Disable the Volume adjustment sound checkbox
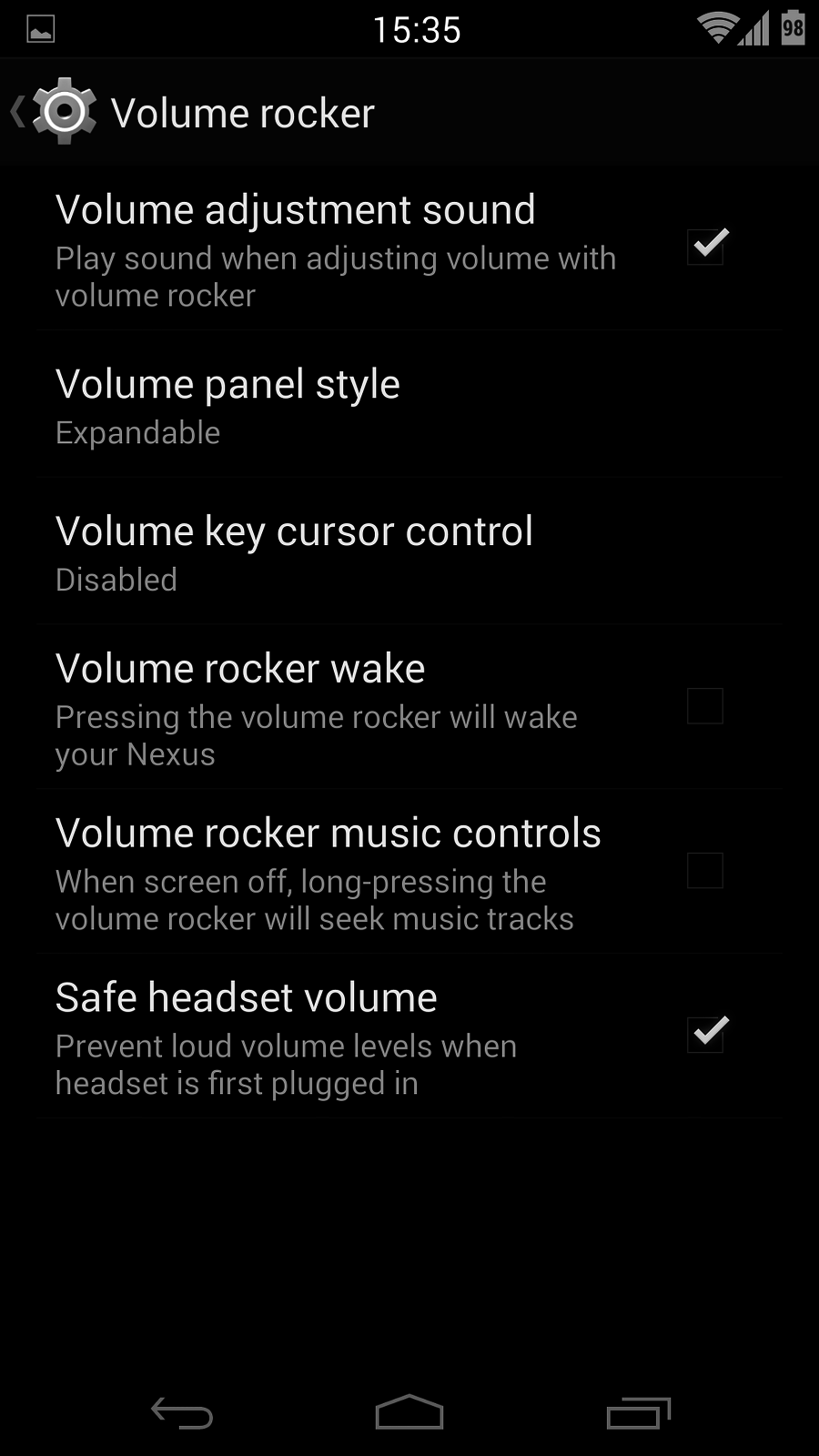The image size is (819, 1456). tap(705, 247)
